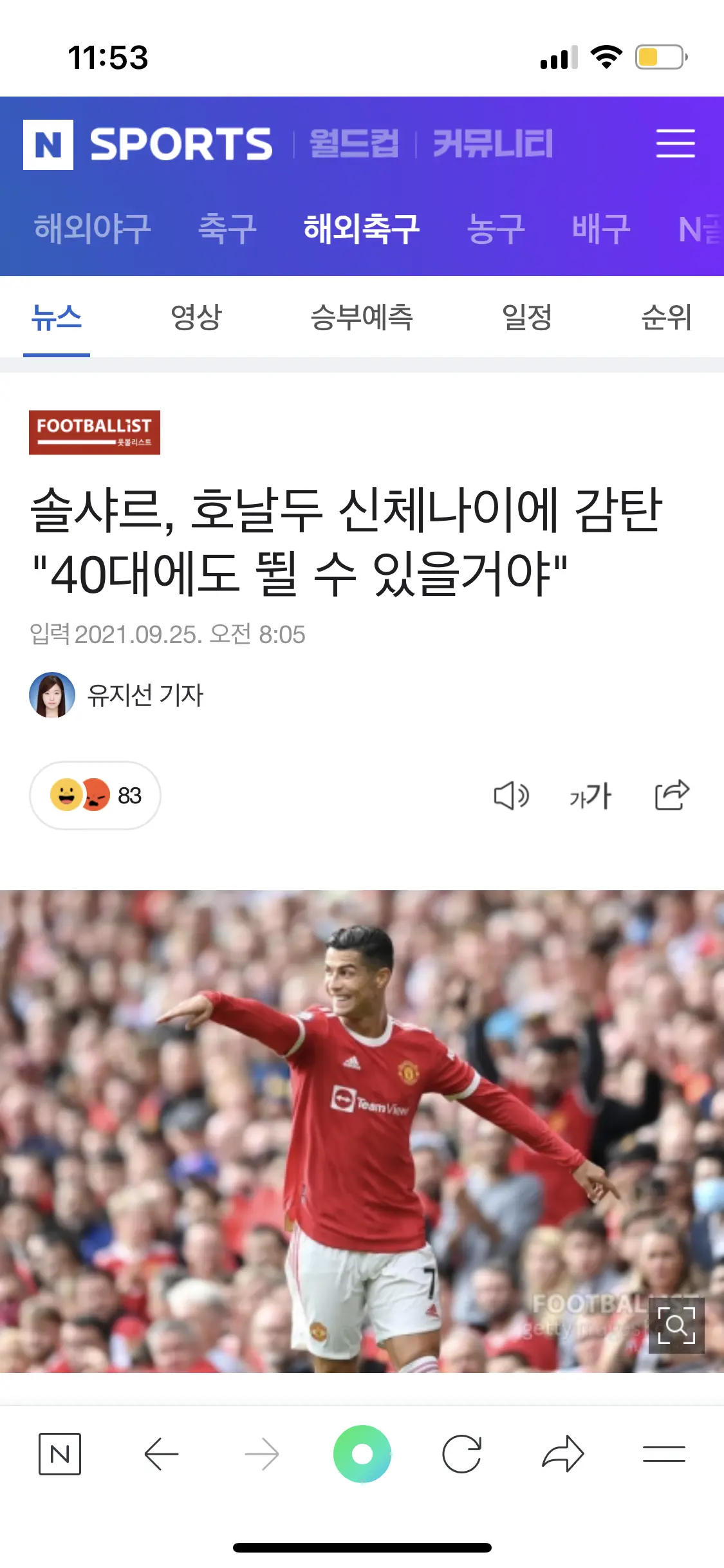
Task: Enlarge the article photo with magnifier icon
Action: 676,1325
